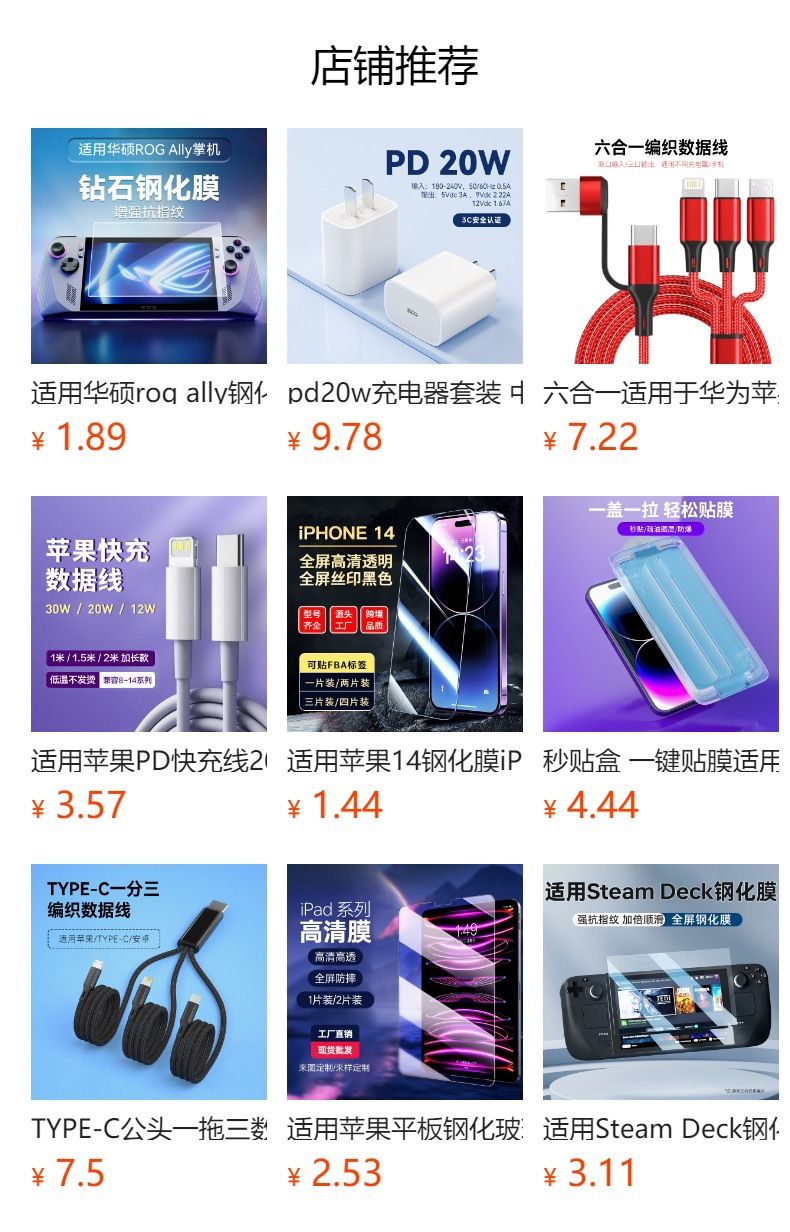Open the six-in-one braided data cable
The image size is (790, 1232).
tap(661, 246)
